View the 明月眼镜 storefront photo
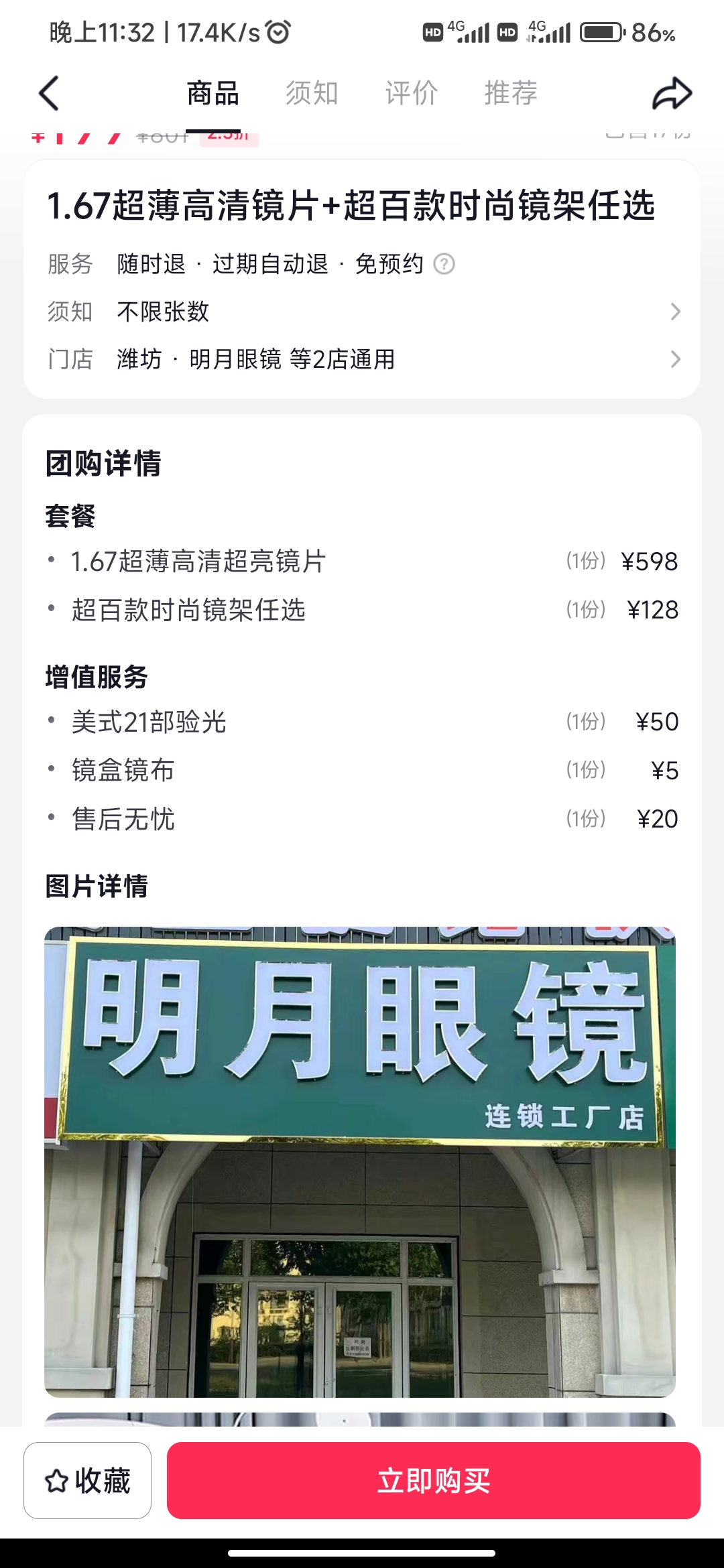 tap(360, 1161)
